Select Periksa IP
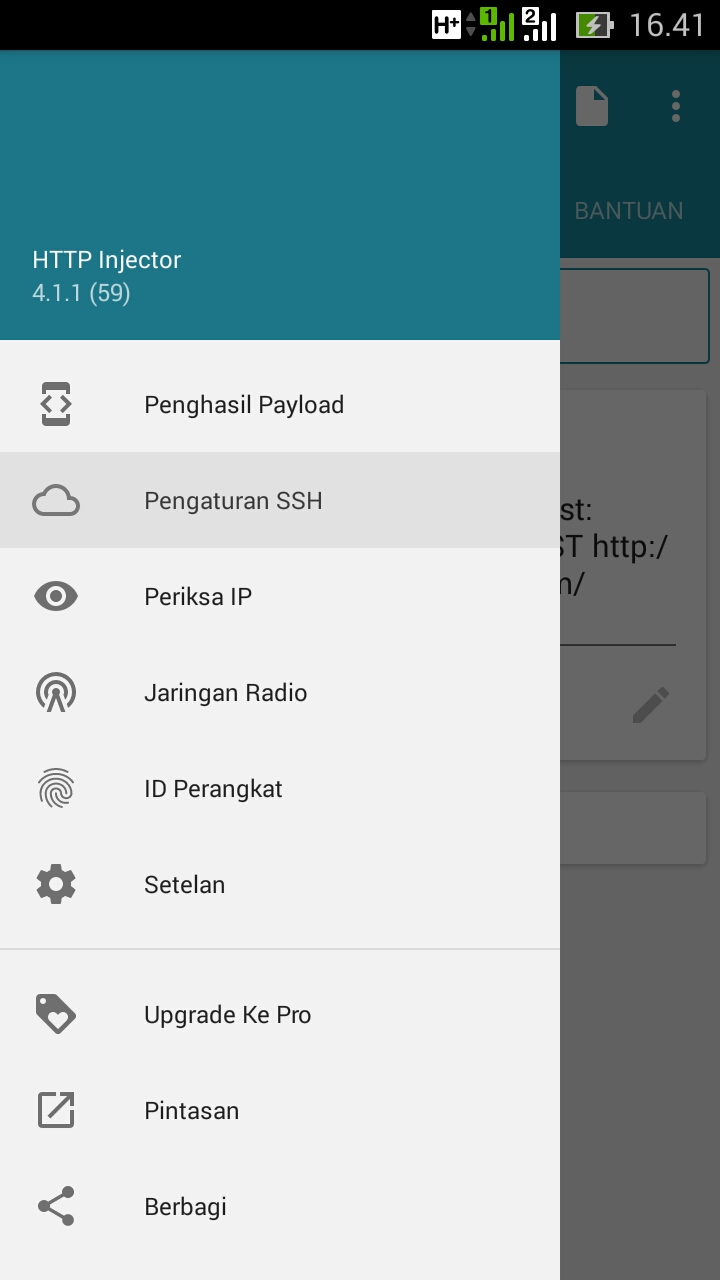Image resolution: width=720 pixels, height=1280 pixels. click(x=198, y=597)
